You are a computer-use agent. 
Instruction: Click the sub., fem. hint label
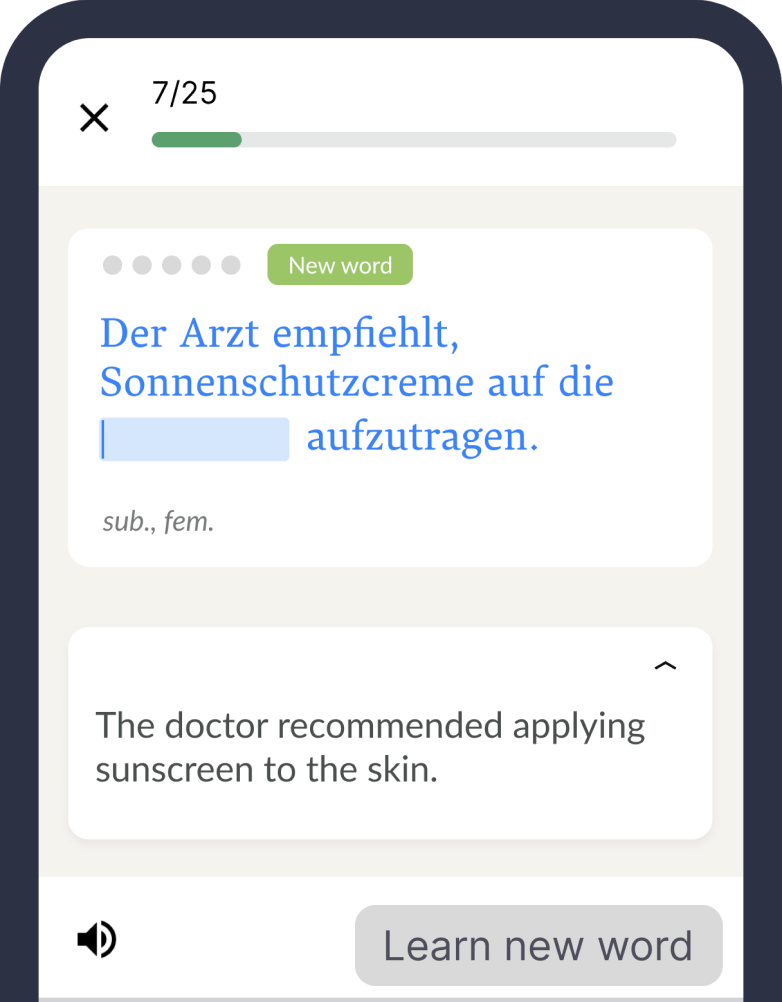(160, 521)
